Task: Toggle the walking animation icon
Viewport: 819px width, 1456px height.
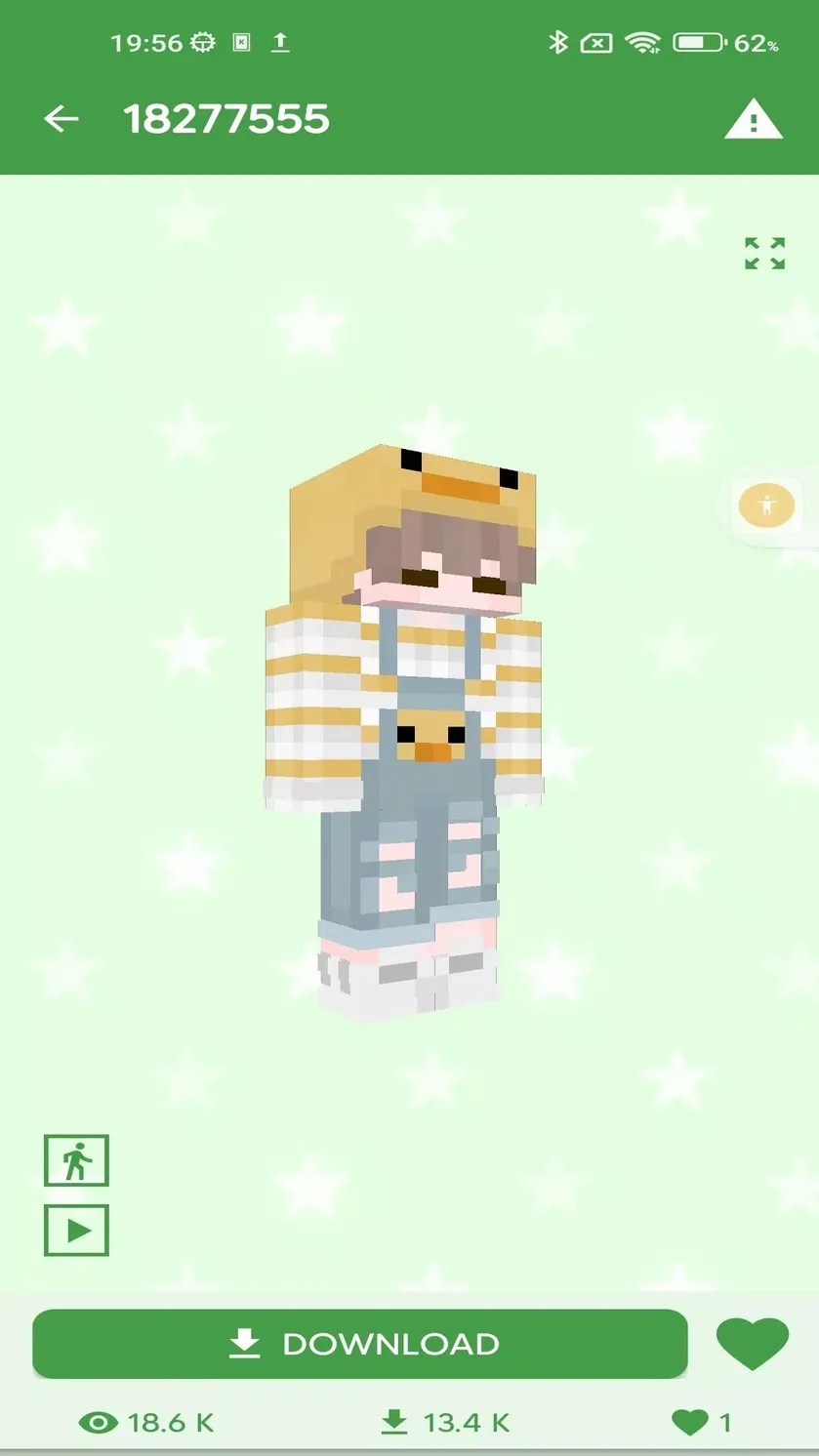Action: click(x=76, y=1160)
